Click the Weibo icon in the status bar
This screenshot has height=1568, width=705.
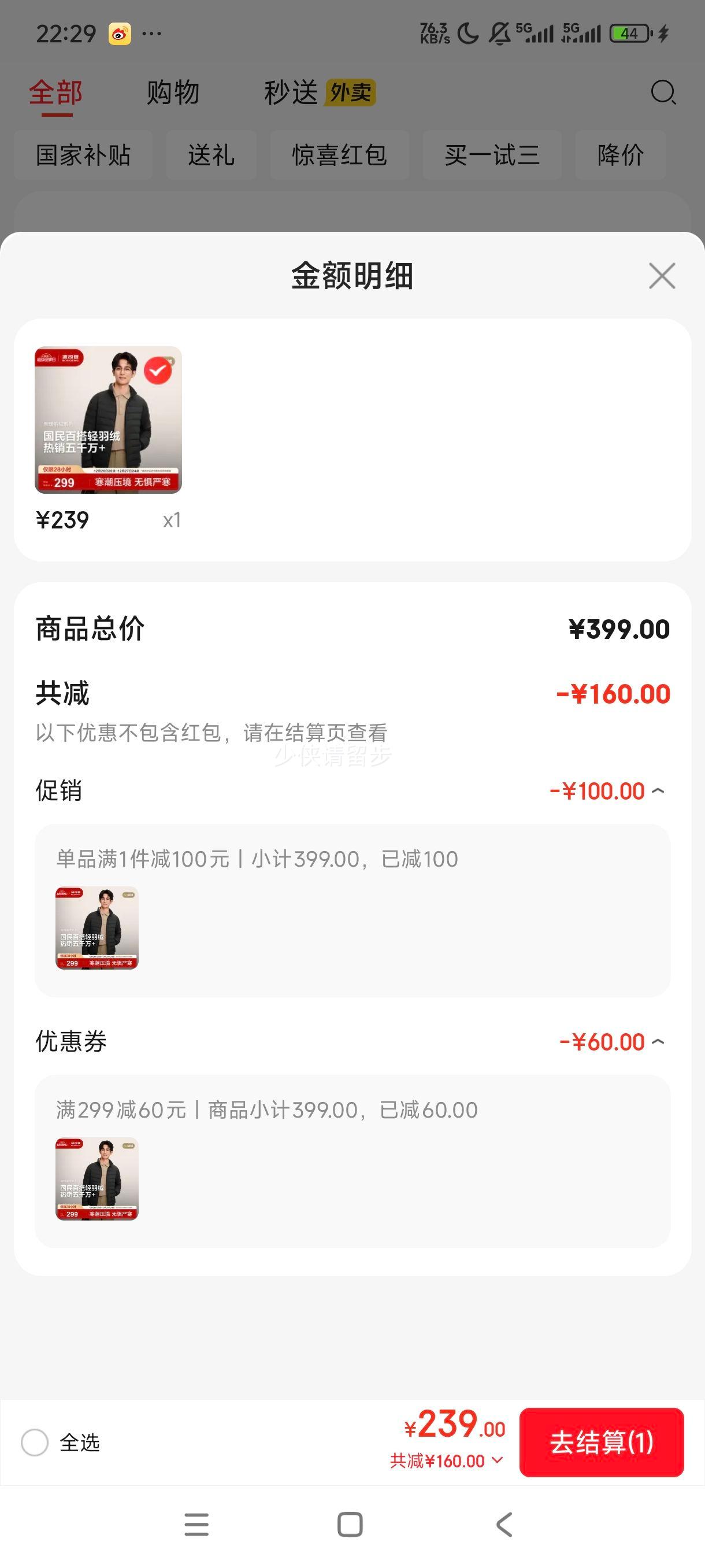119,34
